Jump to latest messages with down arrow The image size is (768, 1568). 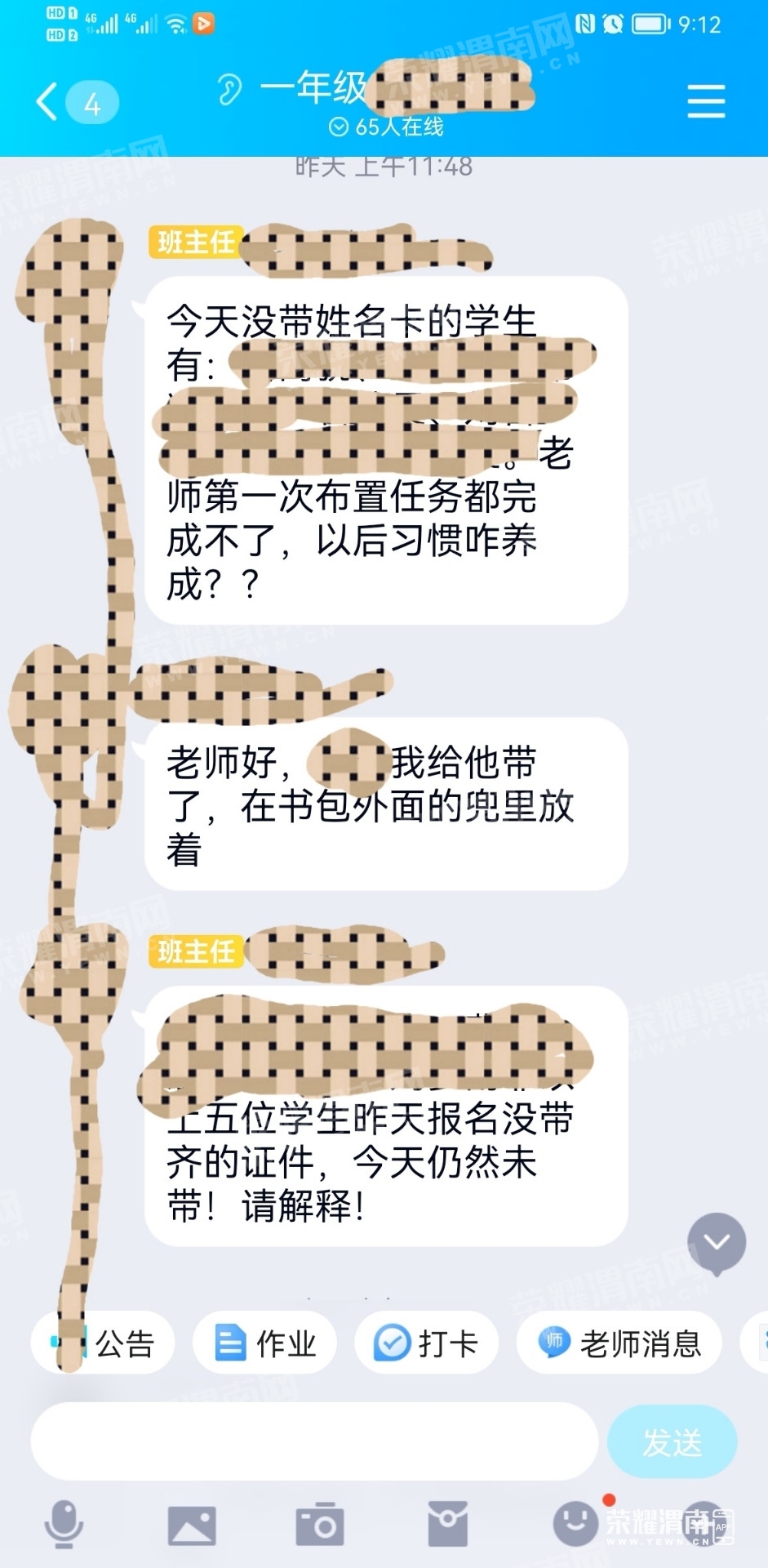(x=717, y=1242)
